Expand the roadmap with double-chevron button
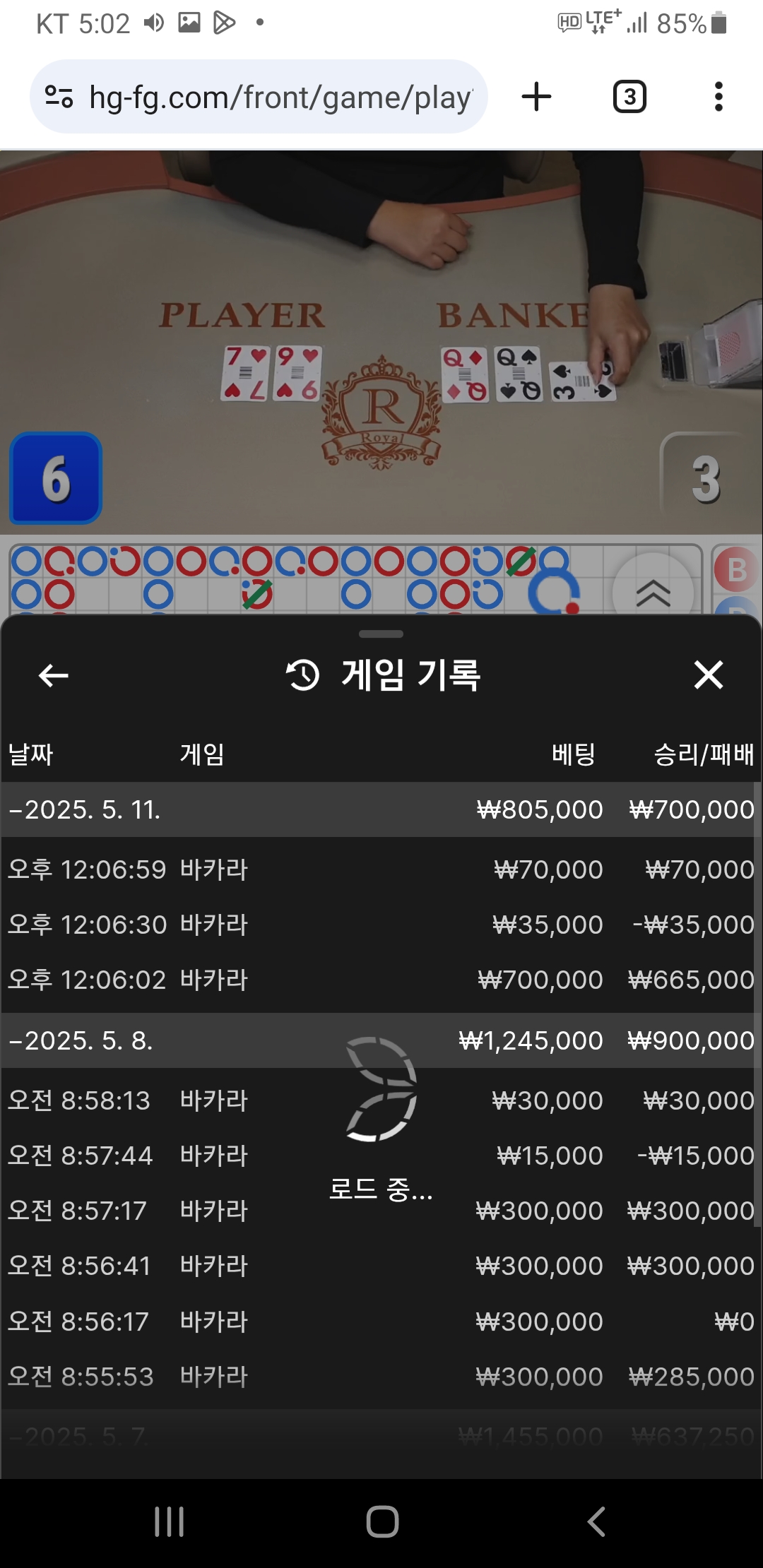 653,592
